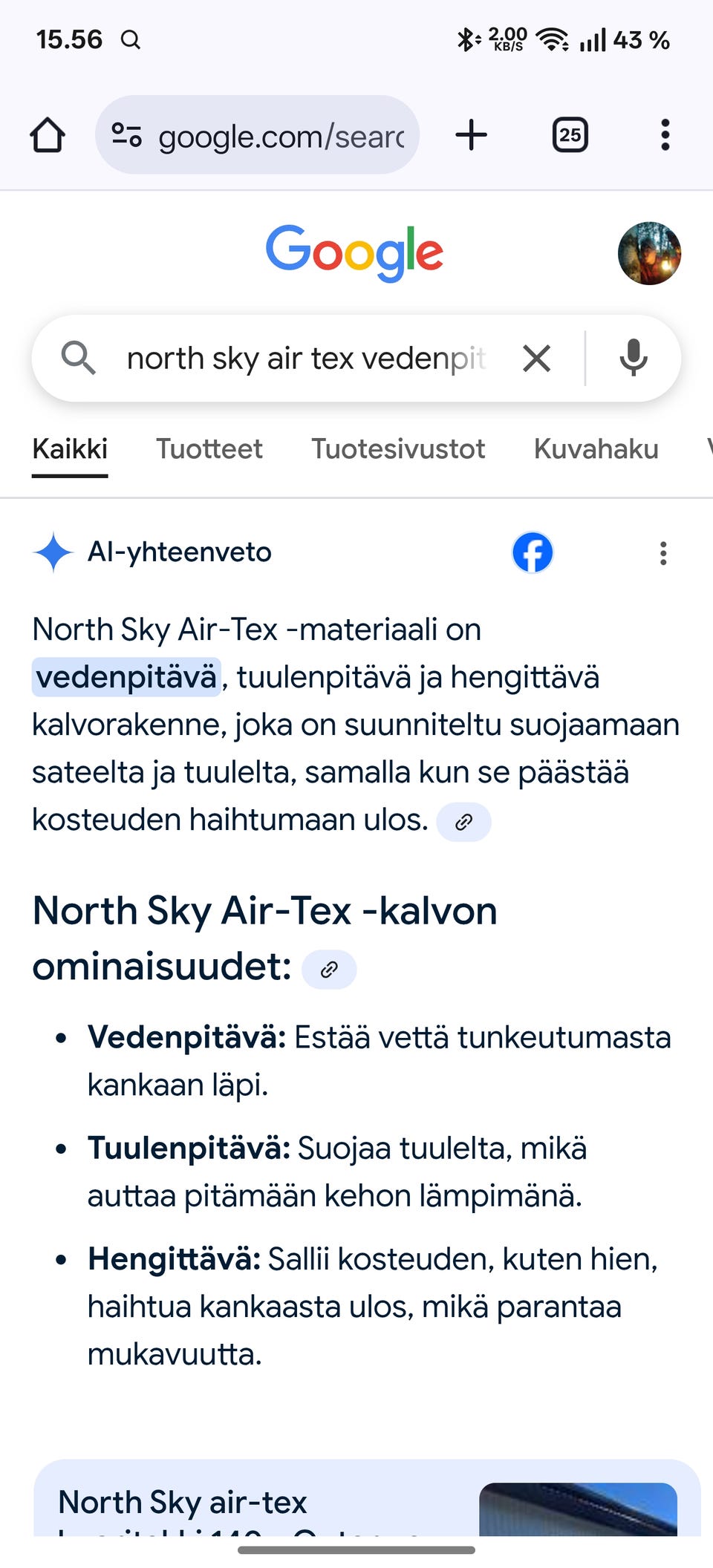This screenshot has height=1568, width=713.
Task: Tap the highlighted word vedenpitävä
Action: click(x=125, y=677)
